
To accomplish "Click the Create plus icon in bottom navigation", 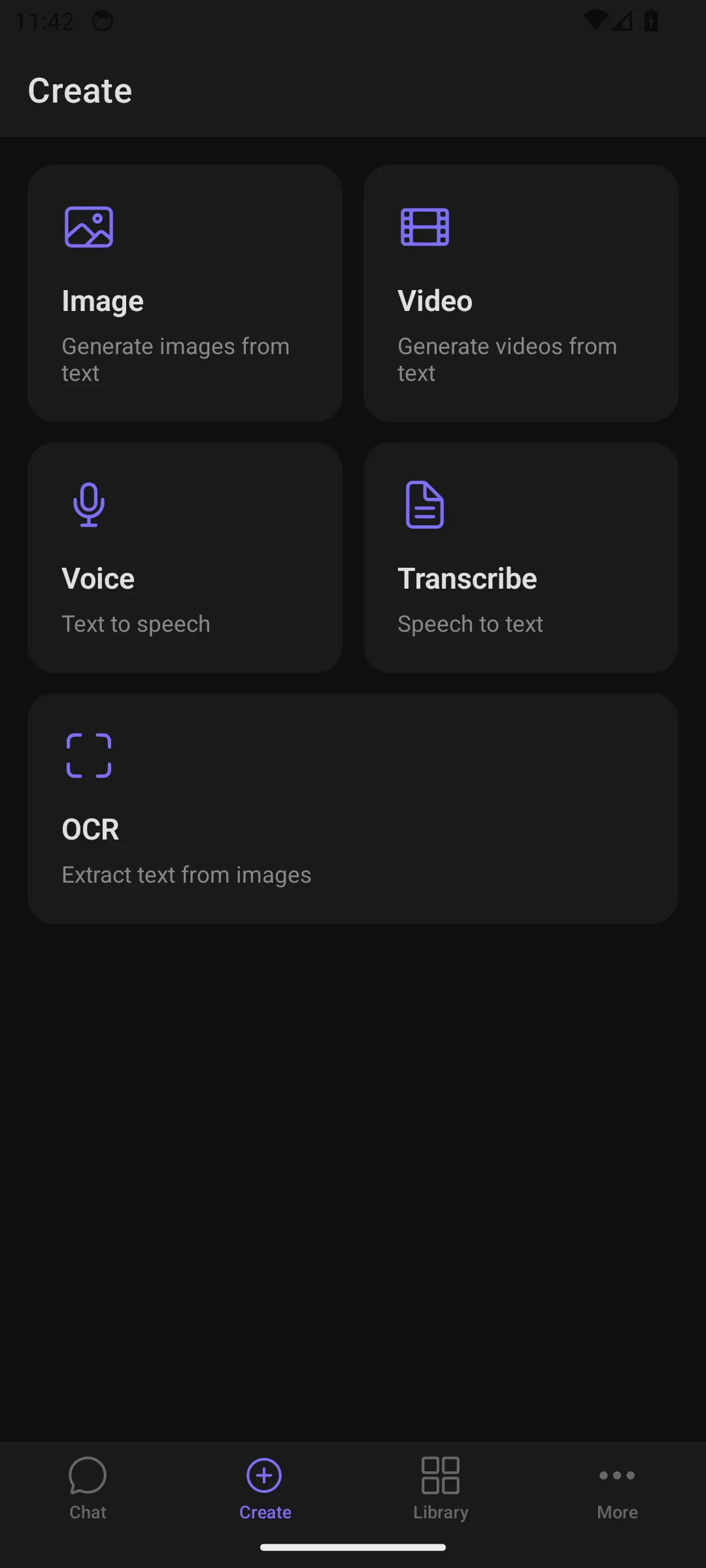I will point(264,1475).
